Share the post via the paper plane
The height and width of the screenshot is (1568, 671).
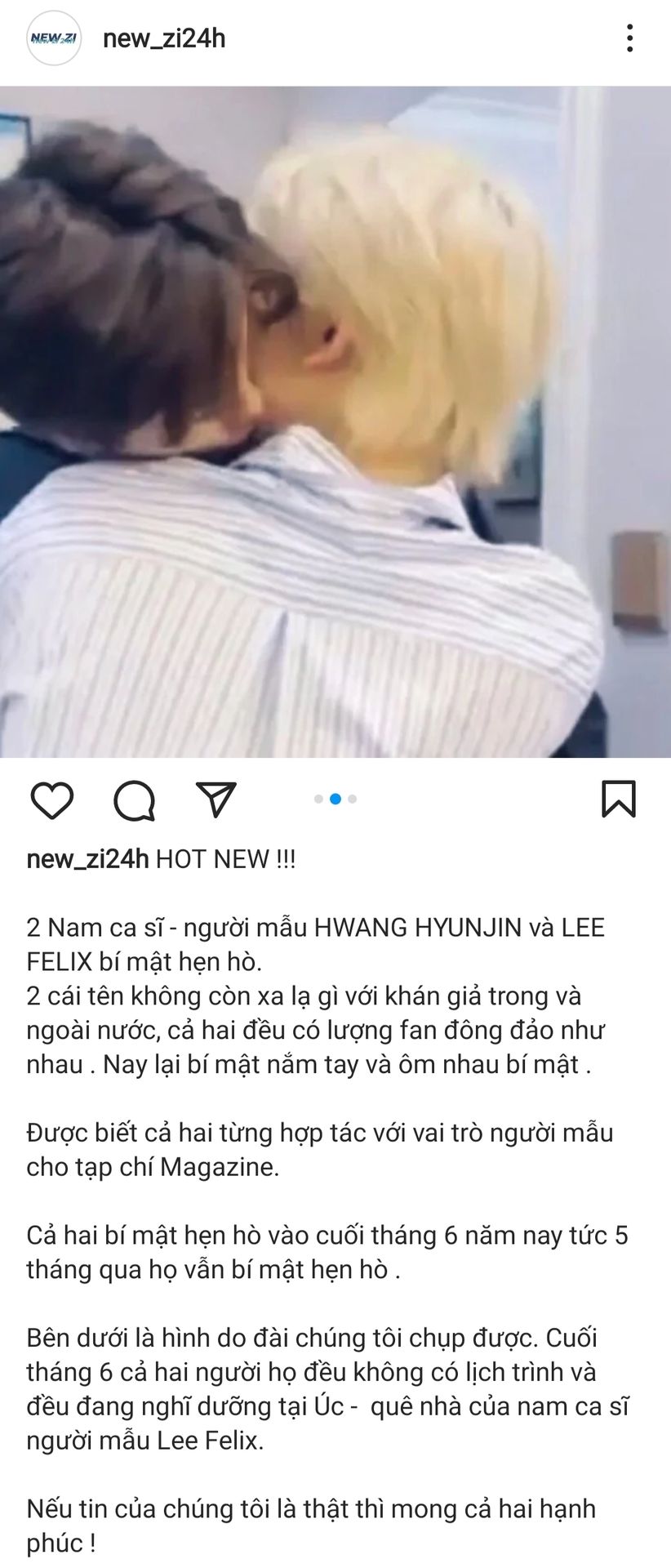tap(216, 799)
